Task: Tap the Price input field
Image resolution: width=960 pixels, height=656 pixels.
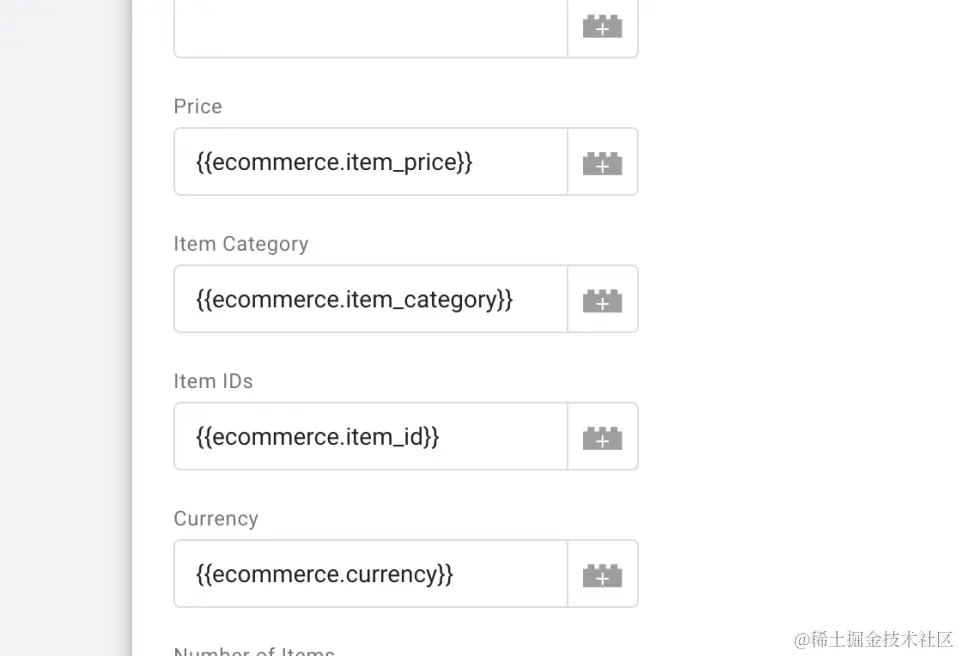Action: click(x=370, y=162)
